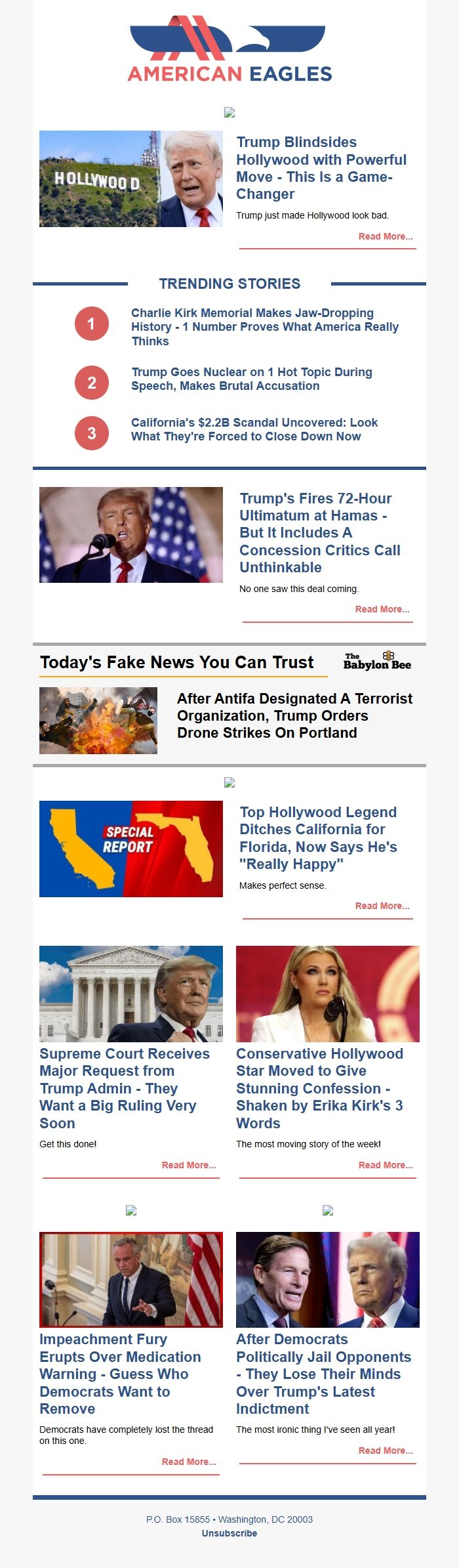Tap Read More under Hollywood Legend story
This screenshot has width=459, height=1568.
382,906
